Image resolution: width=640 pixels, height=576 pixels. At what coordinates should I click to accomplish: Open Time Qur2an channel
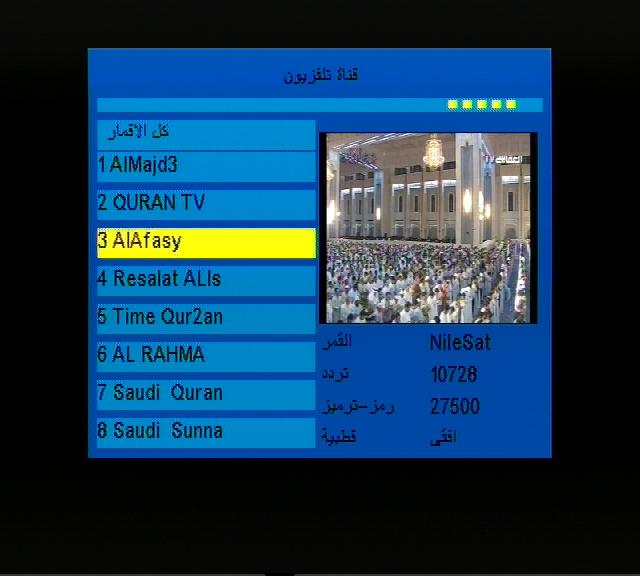pyautogui.click(x=205, y=318)
